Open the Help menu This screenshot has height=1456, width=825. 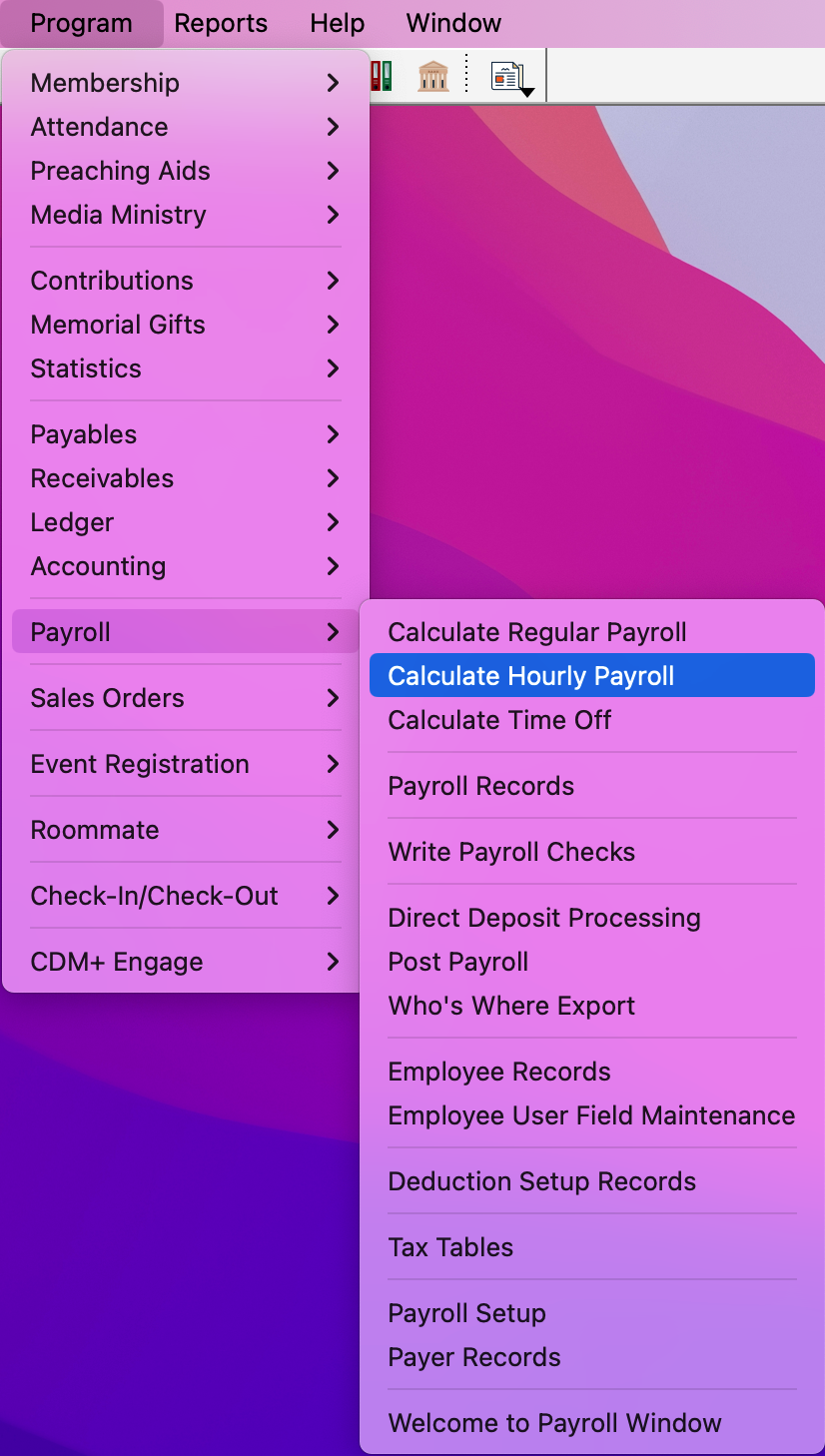tap(337, 23)
